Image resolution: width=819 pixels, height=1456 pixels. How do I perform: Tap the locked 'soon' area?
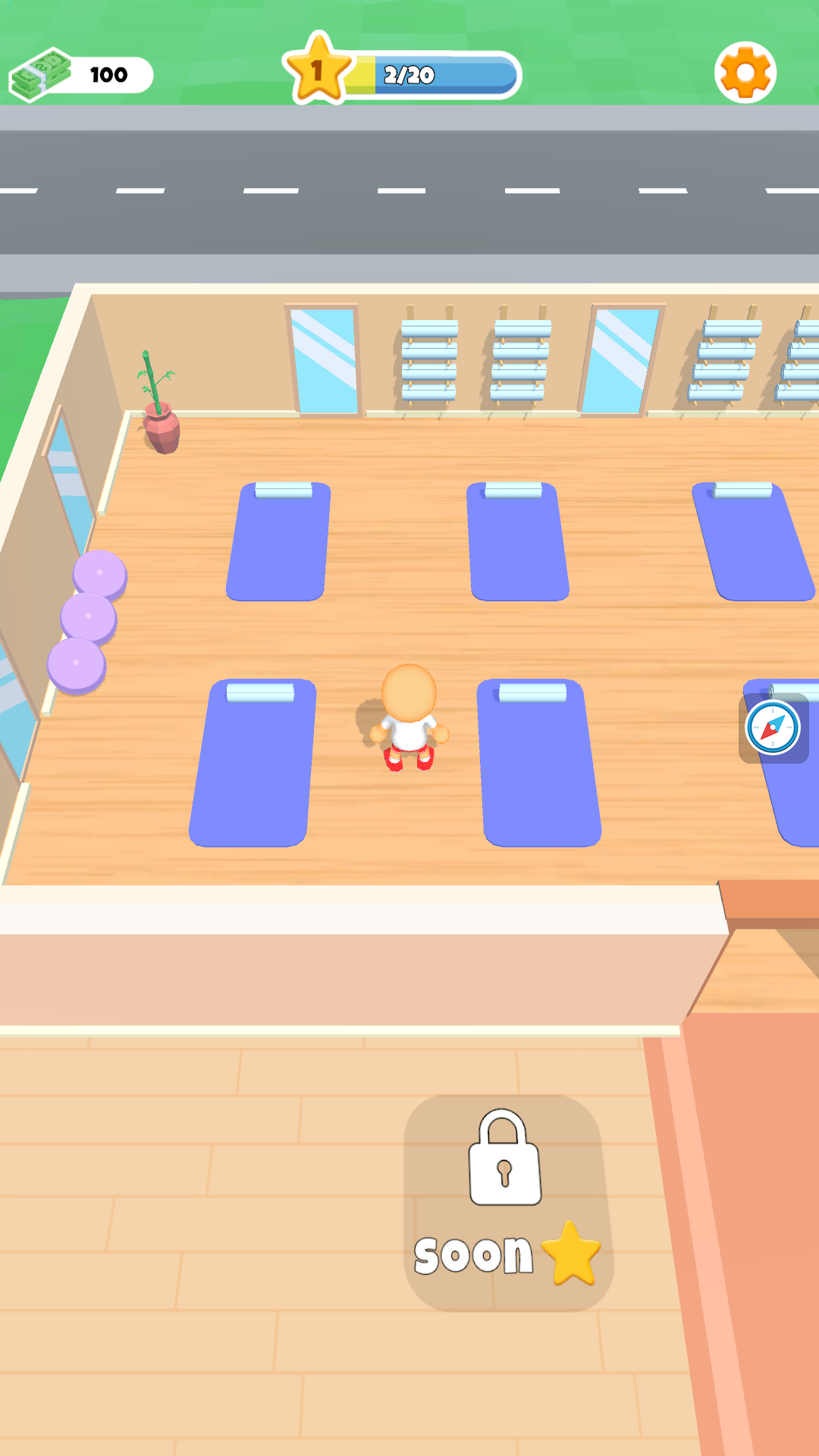[x=507, y=1202]
